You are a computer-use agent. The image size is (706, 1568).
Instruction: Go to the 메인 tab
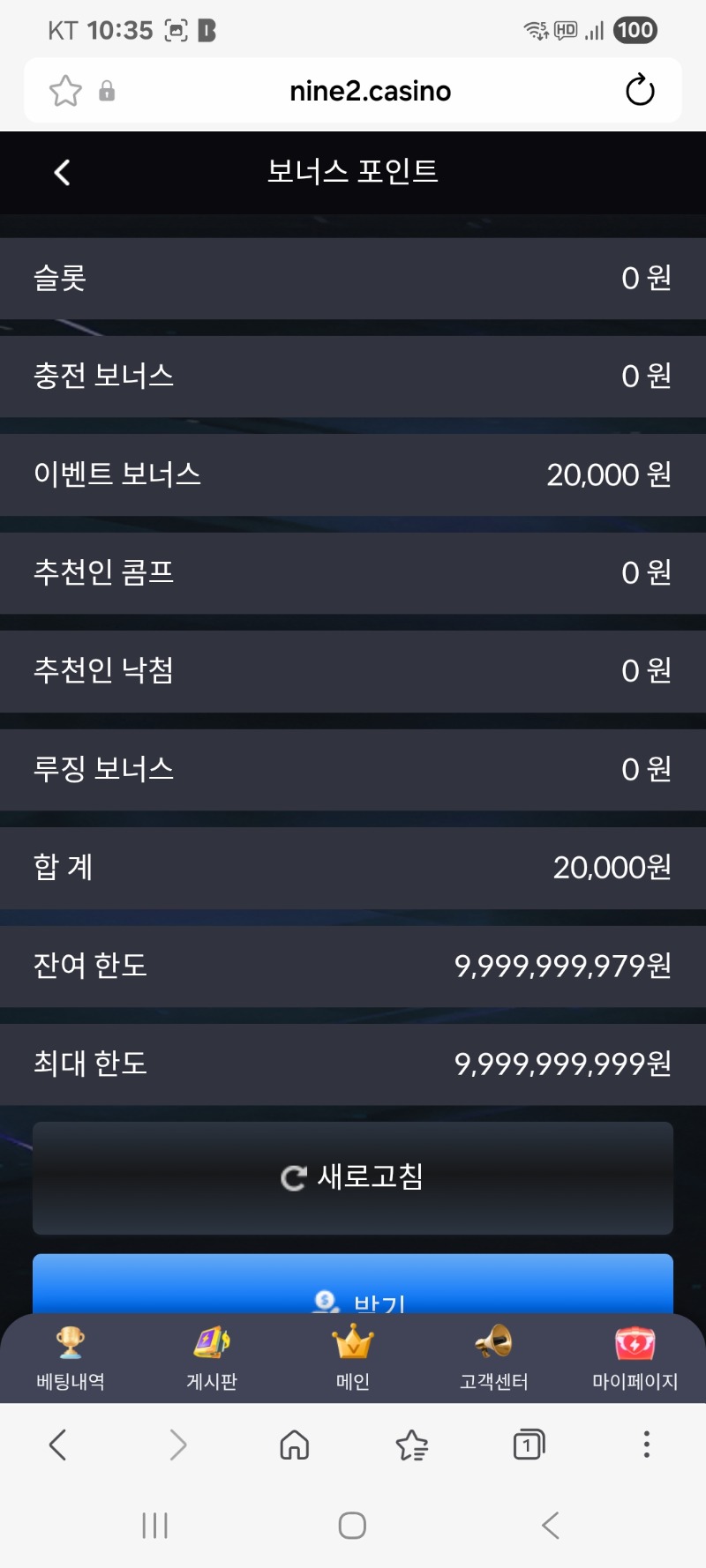tap(353, 1358)
